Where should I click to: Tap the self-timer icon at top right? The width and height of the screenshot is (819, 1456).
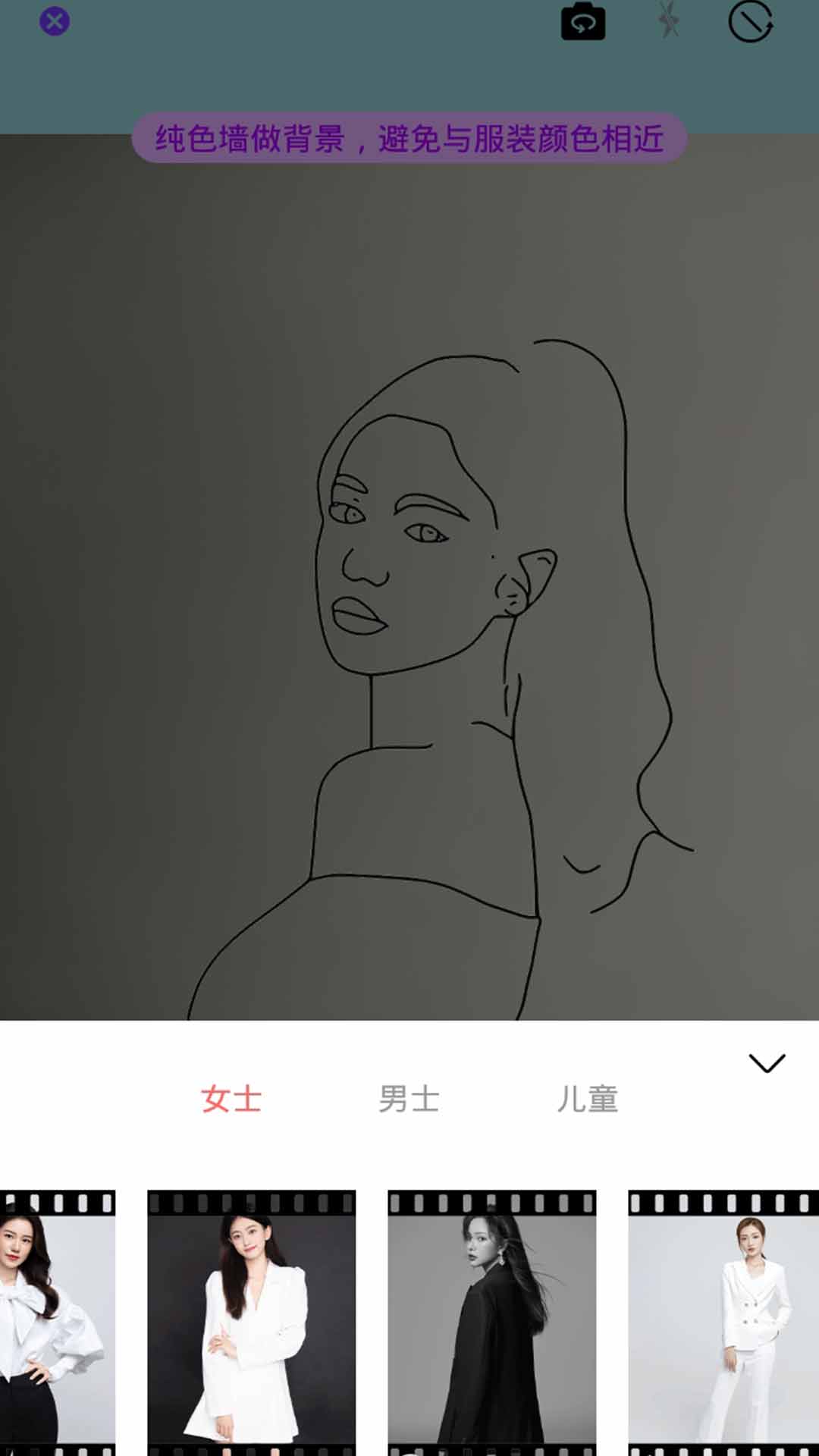pos(752,22)
